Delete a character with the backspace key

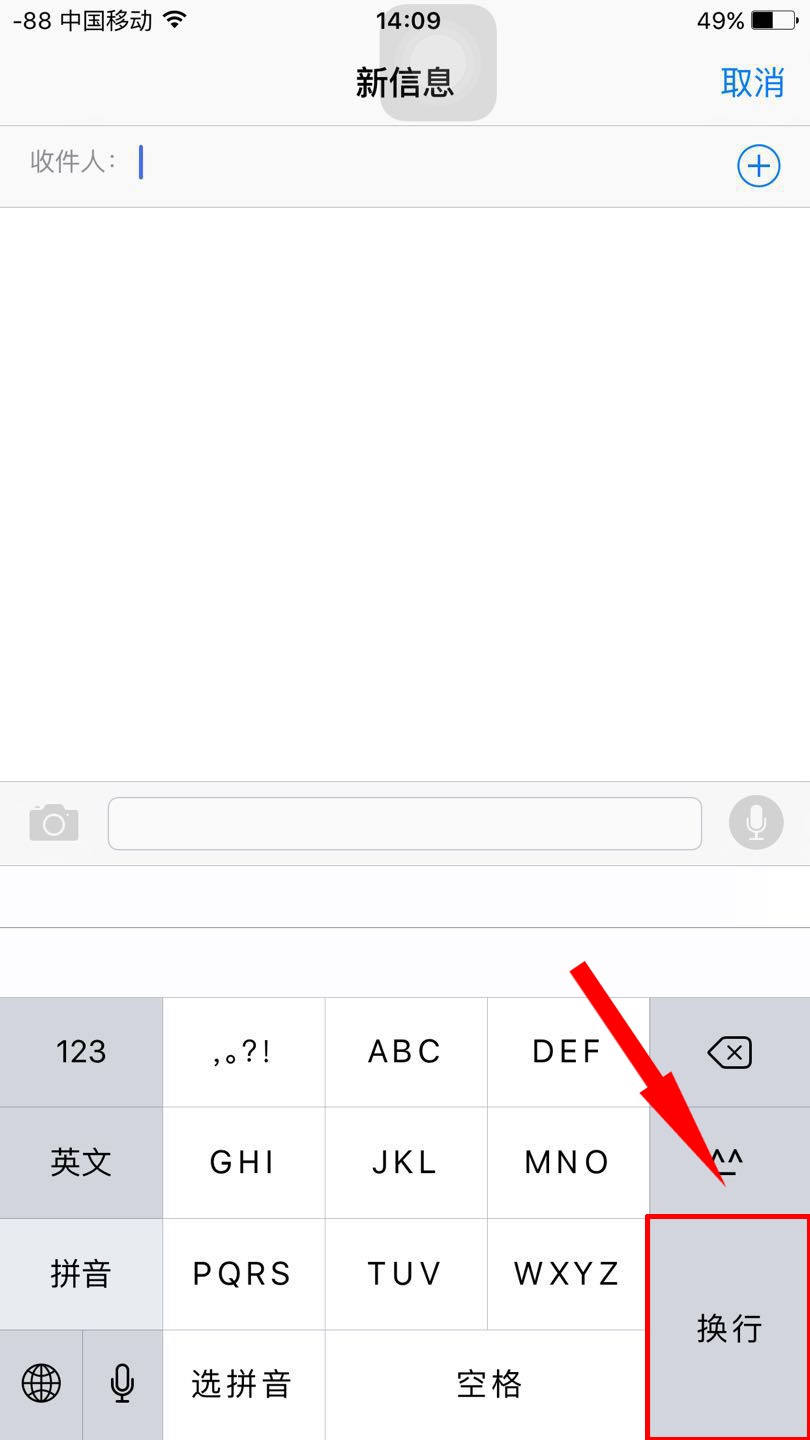pyautogui.click(x=729, y=1052)
